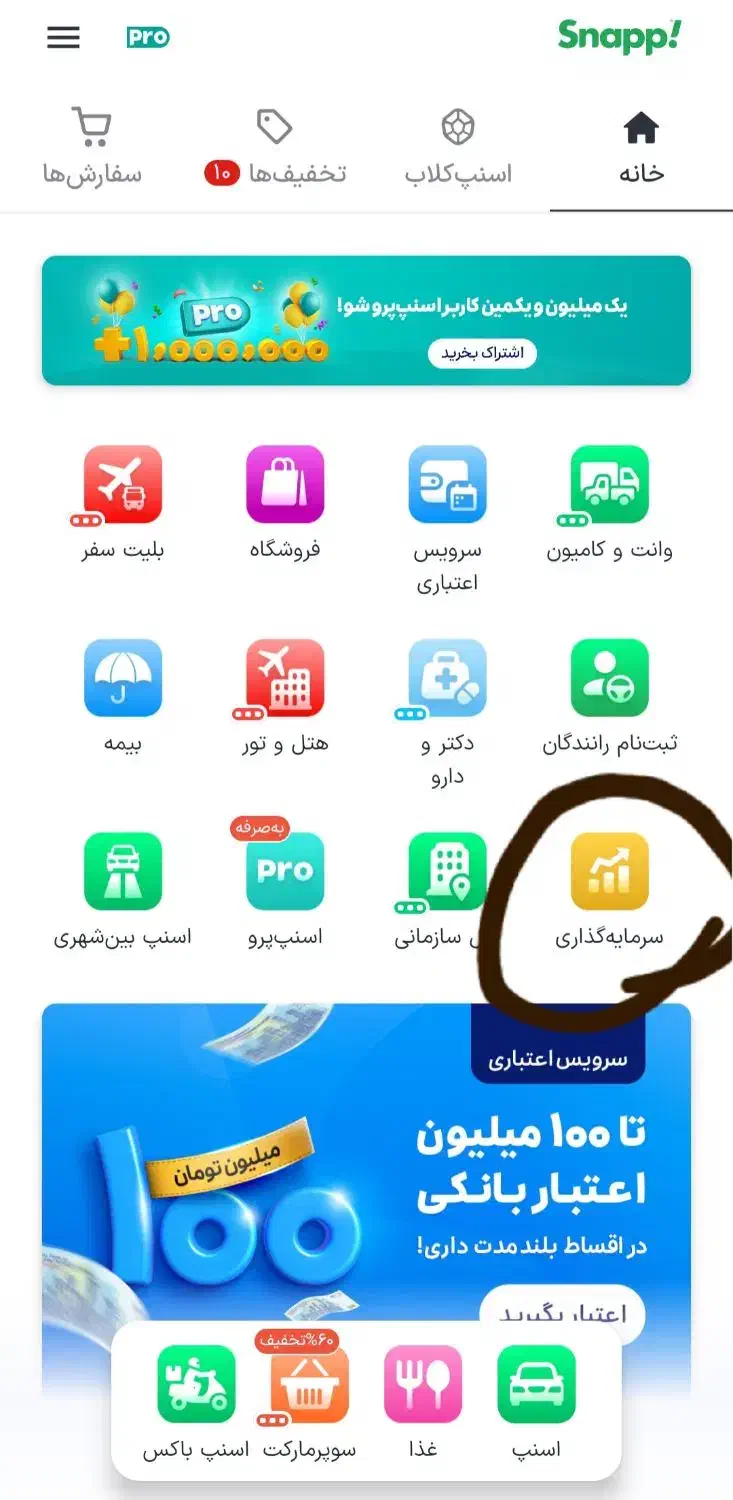Open the غذا food service
This screenshot has width=733, height=1500.
click(423, 1385)
